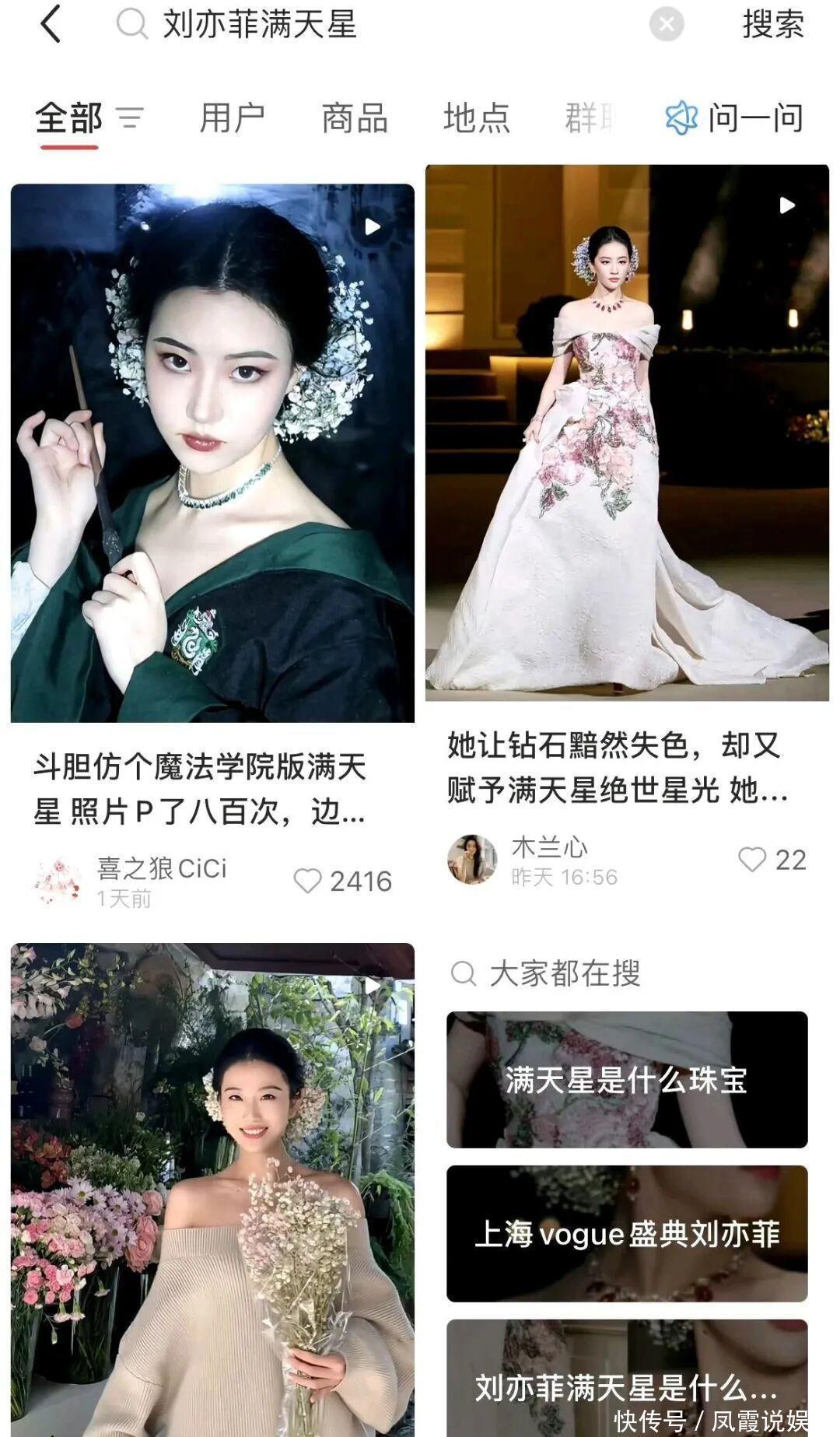840x1437 pixels.
Task: Open the 魔法学院版满天星 post
Action: [212, 453]
